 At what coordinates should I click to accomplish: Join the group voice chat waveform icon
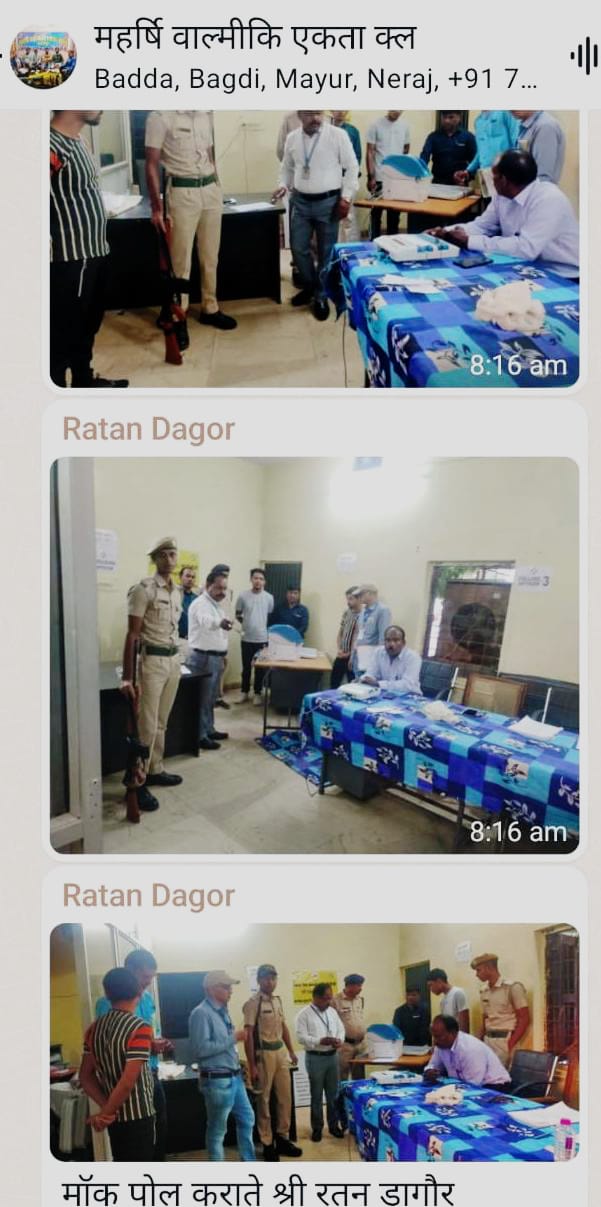[583, 56]
